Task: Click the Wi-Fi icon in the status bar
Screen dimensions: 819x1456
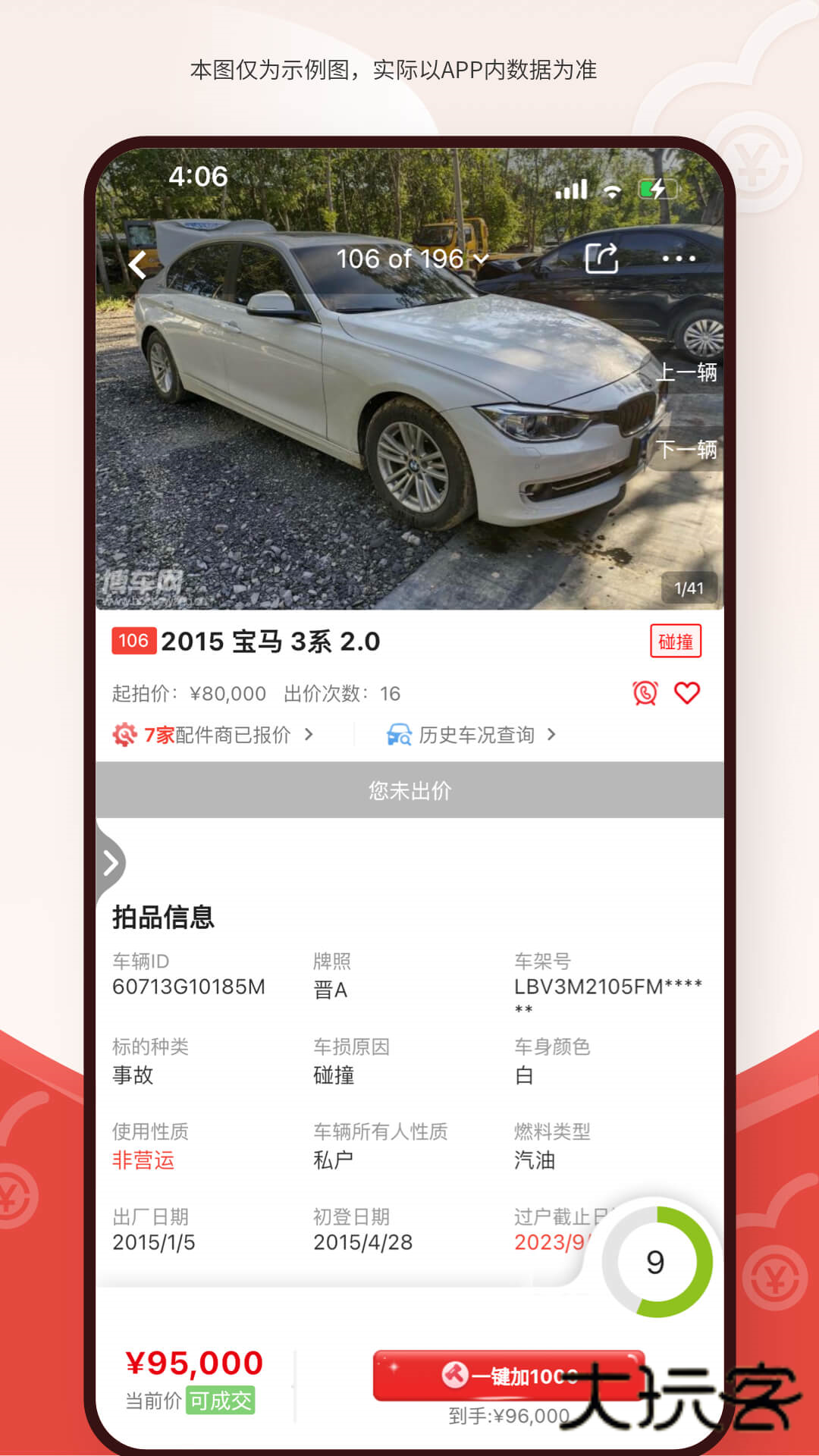Action: pyautogui.click(x=613, y=192)
